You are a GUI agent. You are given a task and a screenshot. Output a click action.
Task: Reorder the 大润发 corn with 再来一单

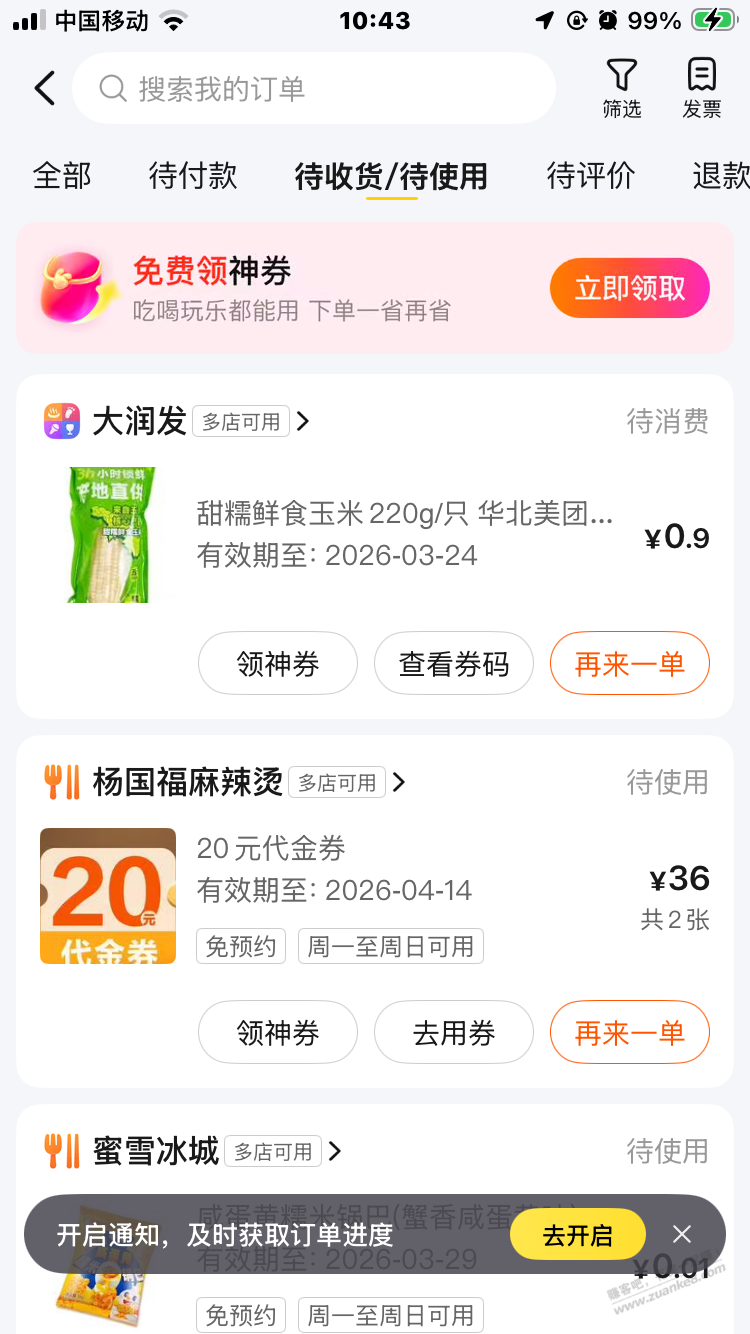click(629, 663)
